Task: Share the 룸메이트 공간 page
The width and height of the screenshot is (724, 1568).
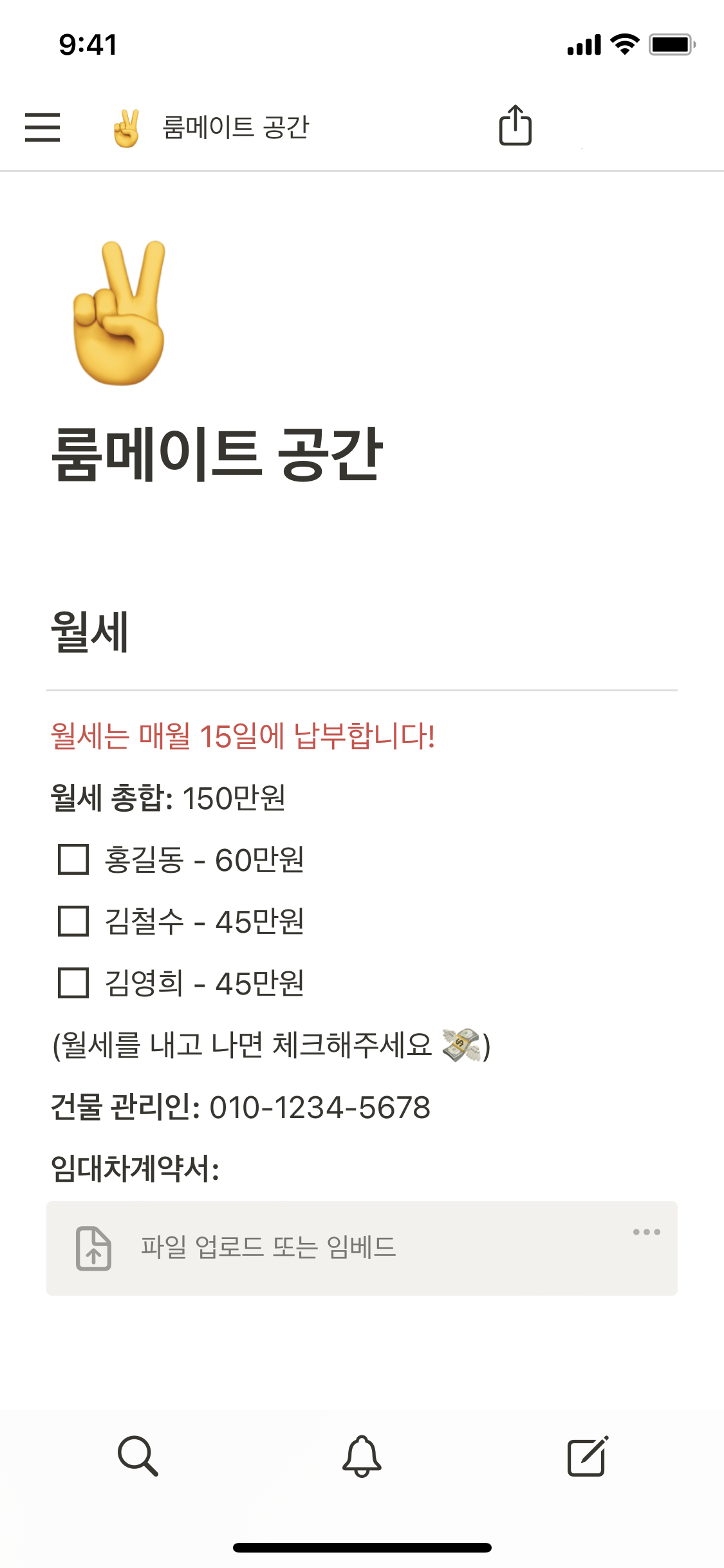Action: point(515,126)
